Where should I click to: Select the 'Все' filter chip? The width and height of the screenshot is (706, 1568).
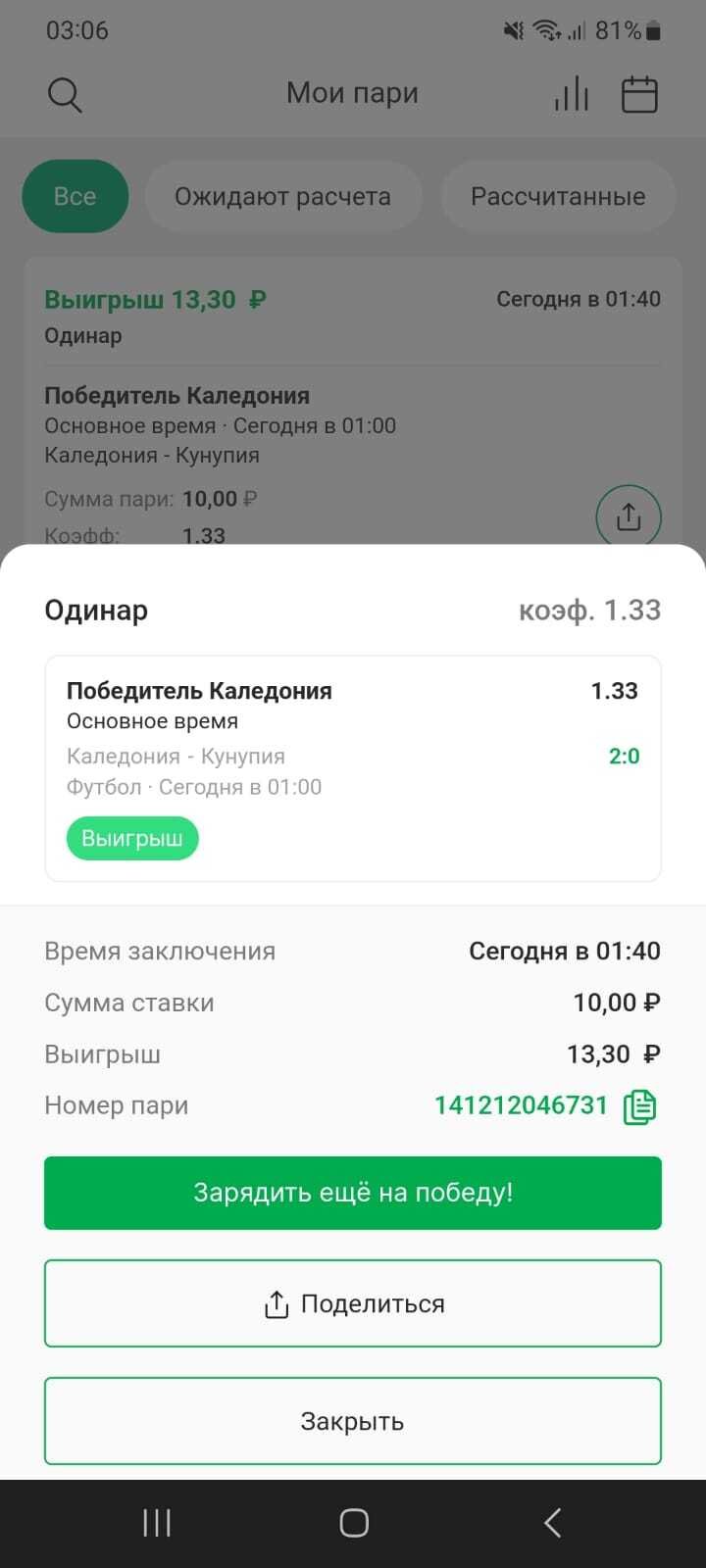click(x=76, y=197)
